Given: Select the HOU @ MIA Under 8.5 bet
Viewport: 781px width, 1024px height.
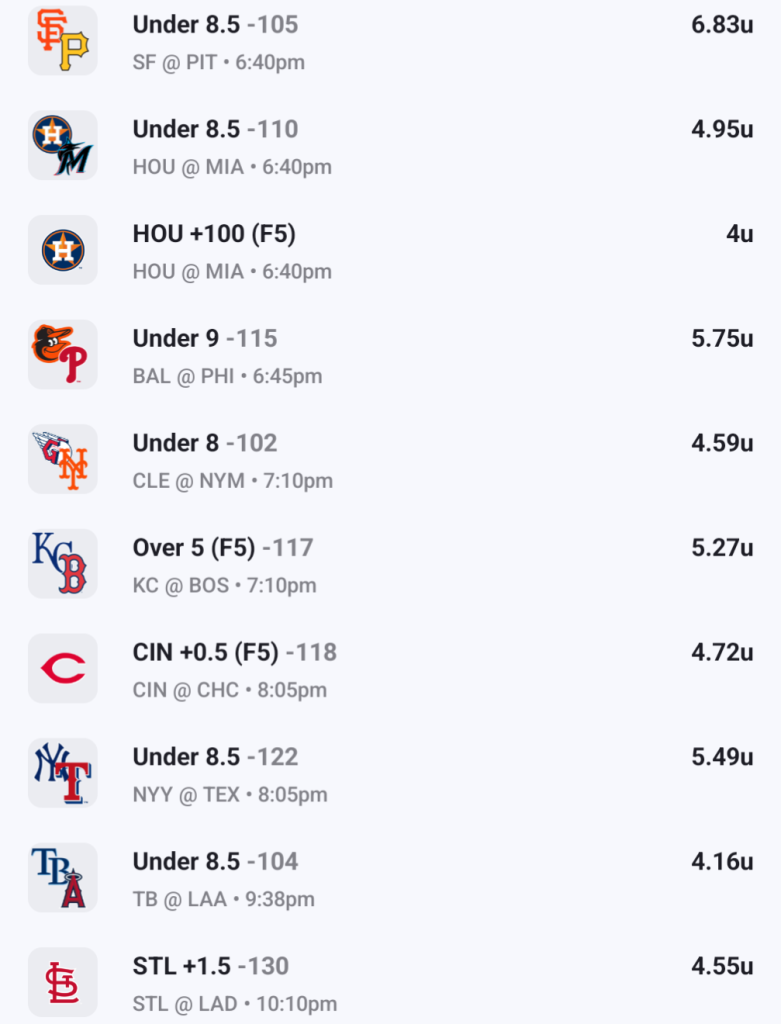Looking at the screenshot, I should pyautogui.click(x=215, y=130).
